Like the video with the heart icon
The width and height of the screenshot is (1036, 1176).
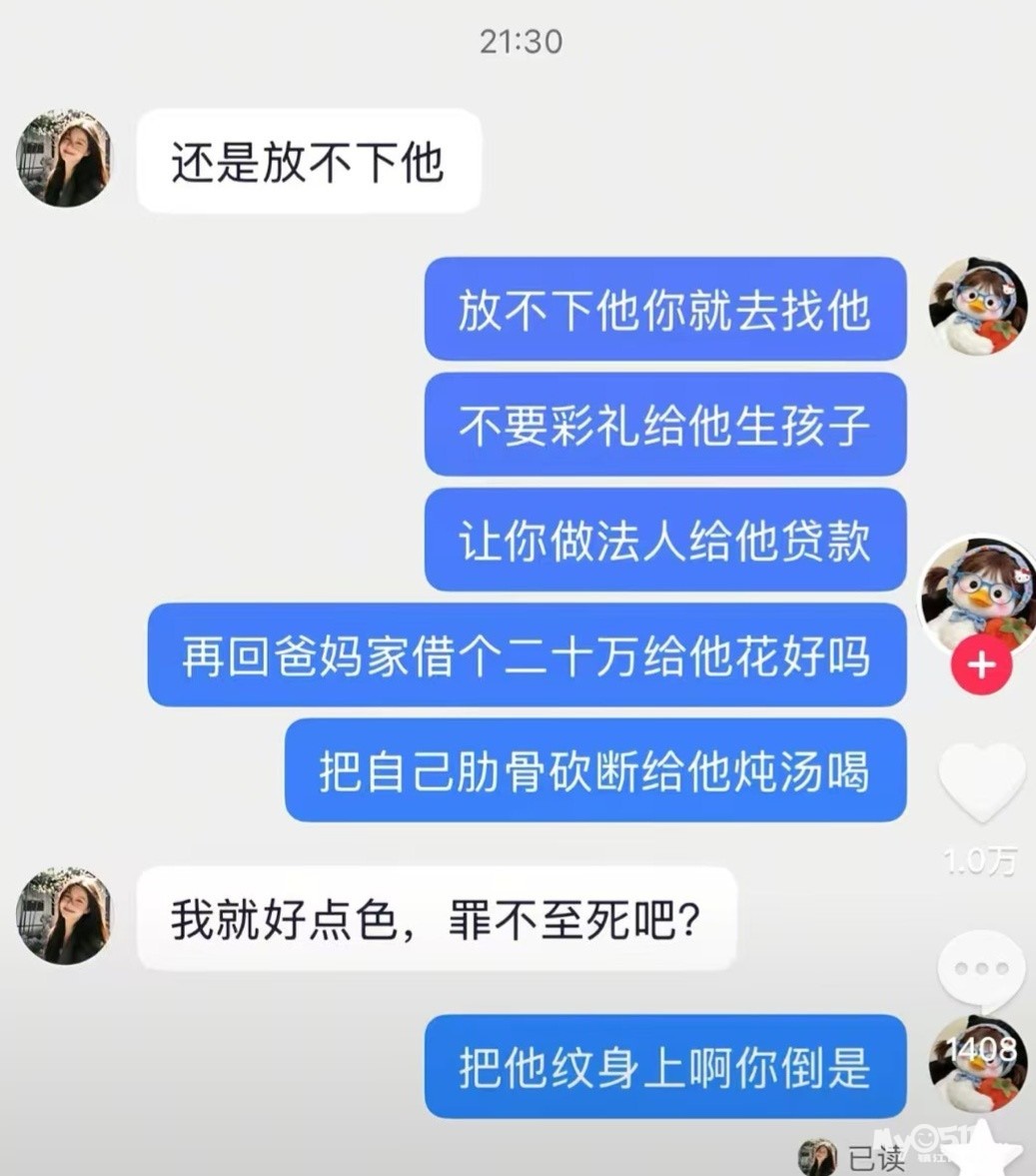[982, 783]
